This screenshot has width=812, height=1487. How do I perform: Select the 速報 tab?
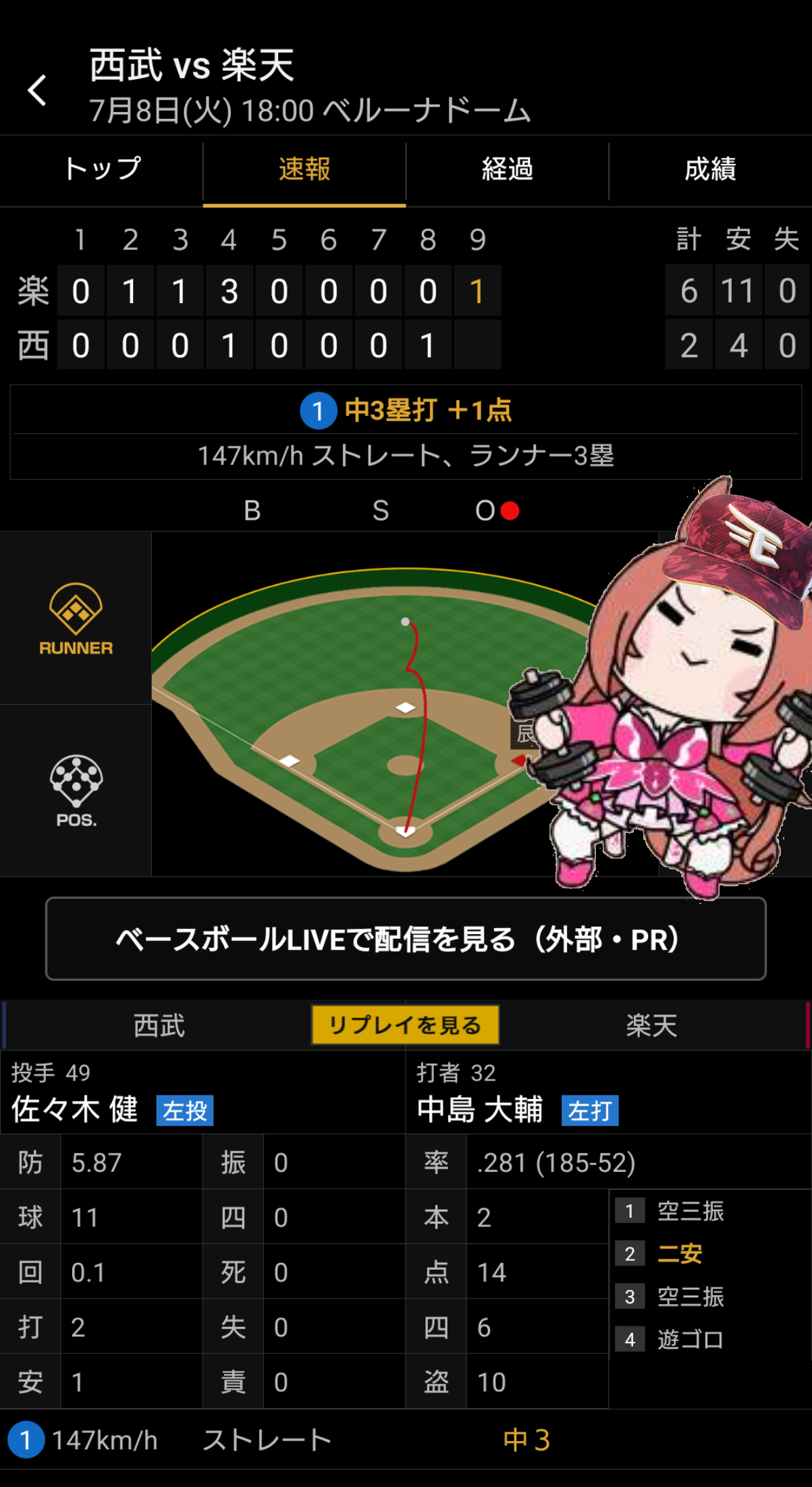pyautogui.click(x=304, y=169)
